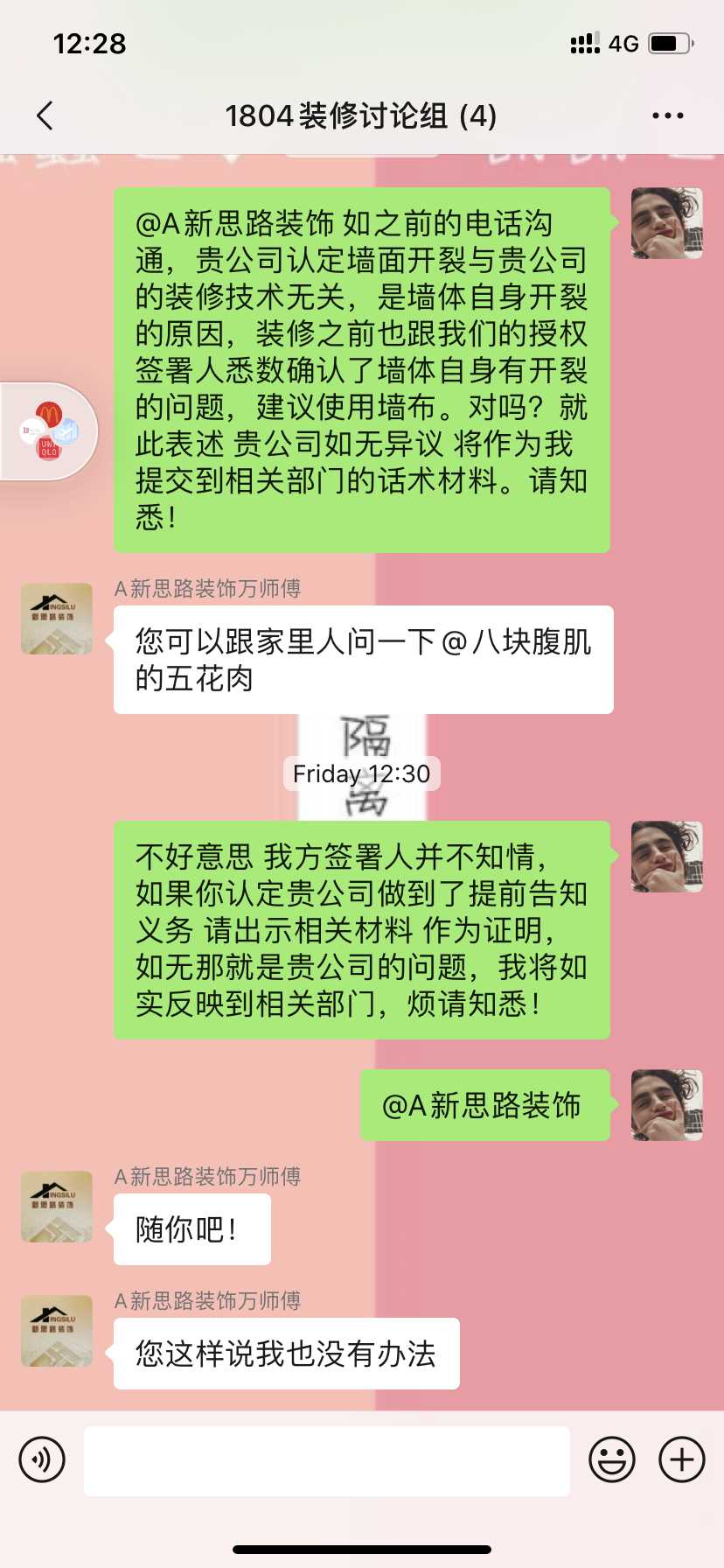Switch to voice message input

click(42, 1459)
